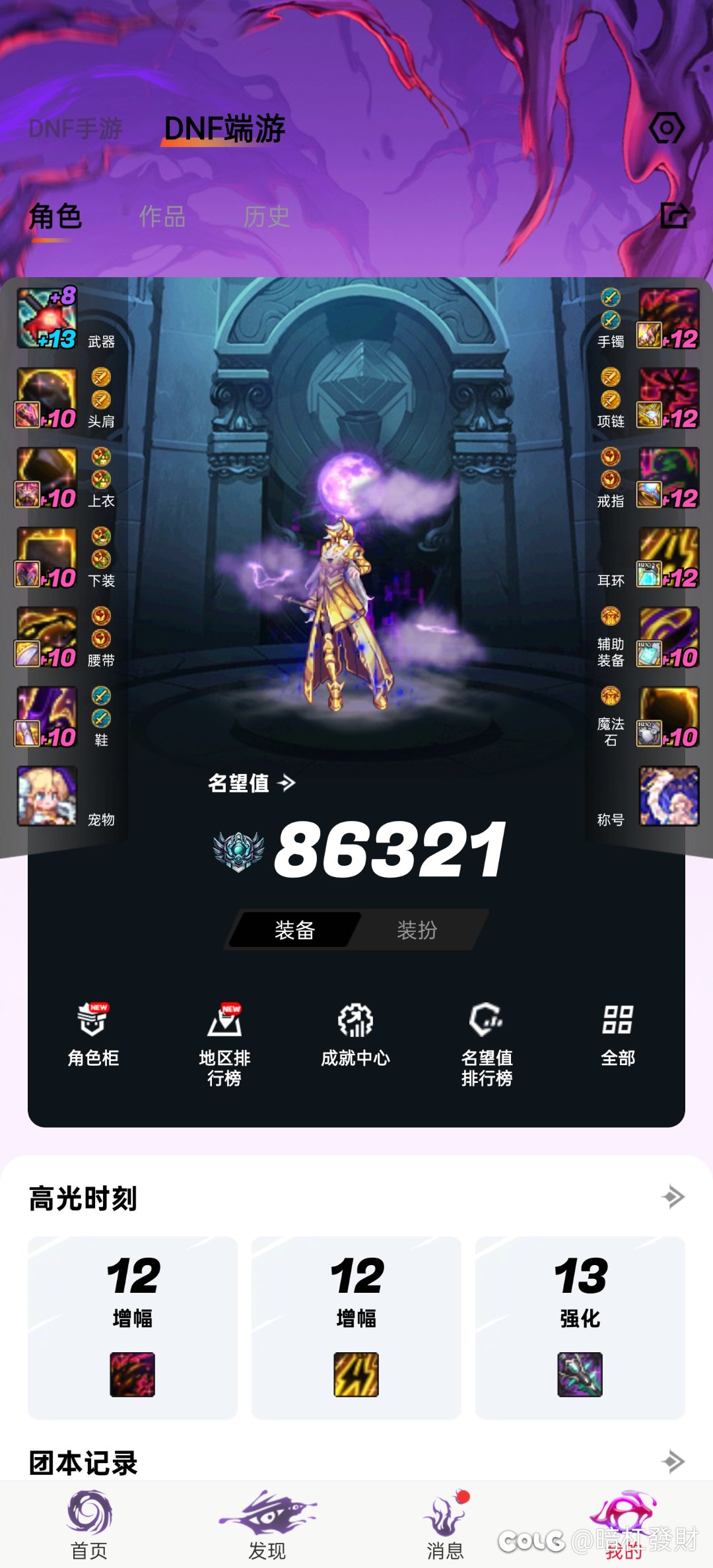The image size is (713, 1568).
Task: Open 地区排行榜
Action: (224, 1044)
